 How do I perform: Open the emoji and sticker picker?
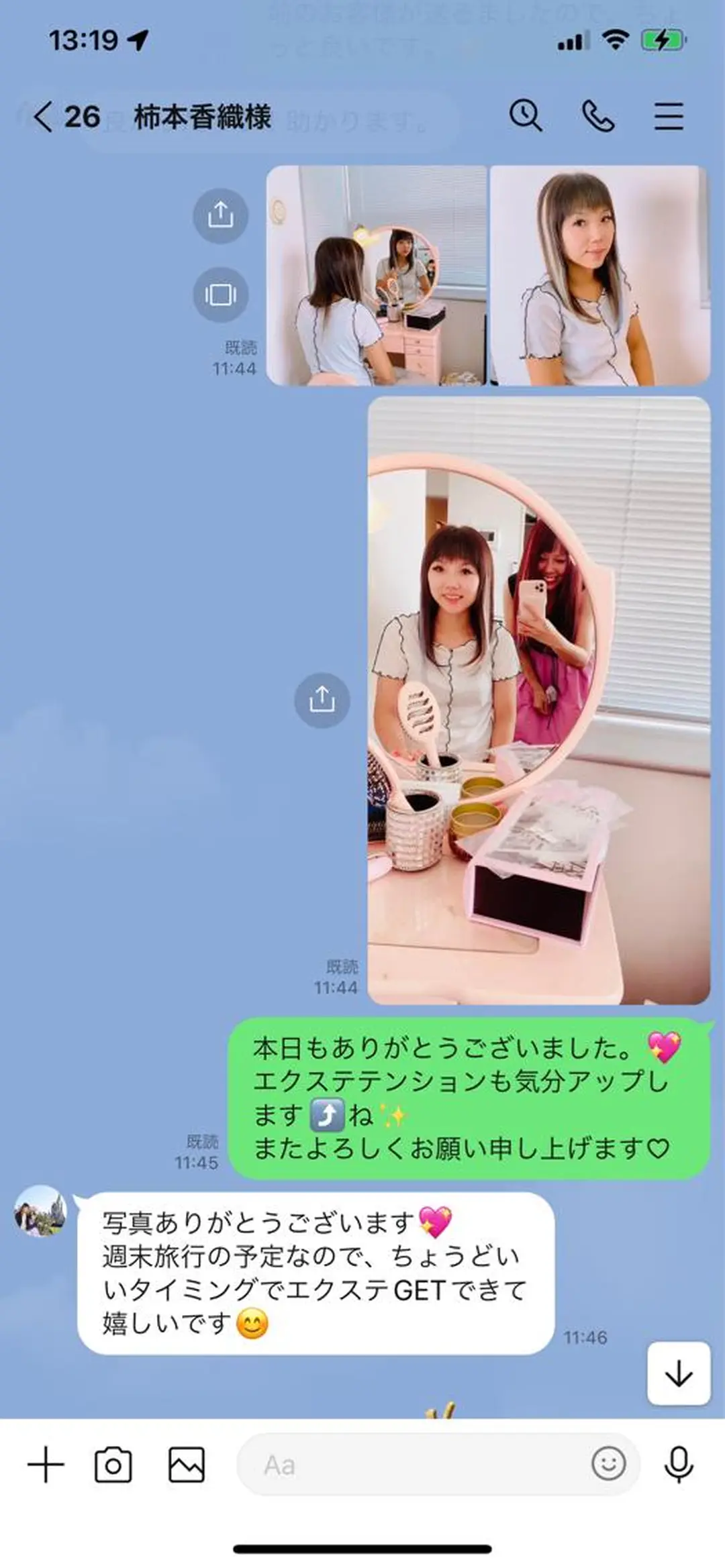click(608, 1463)
